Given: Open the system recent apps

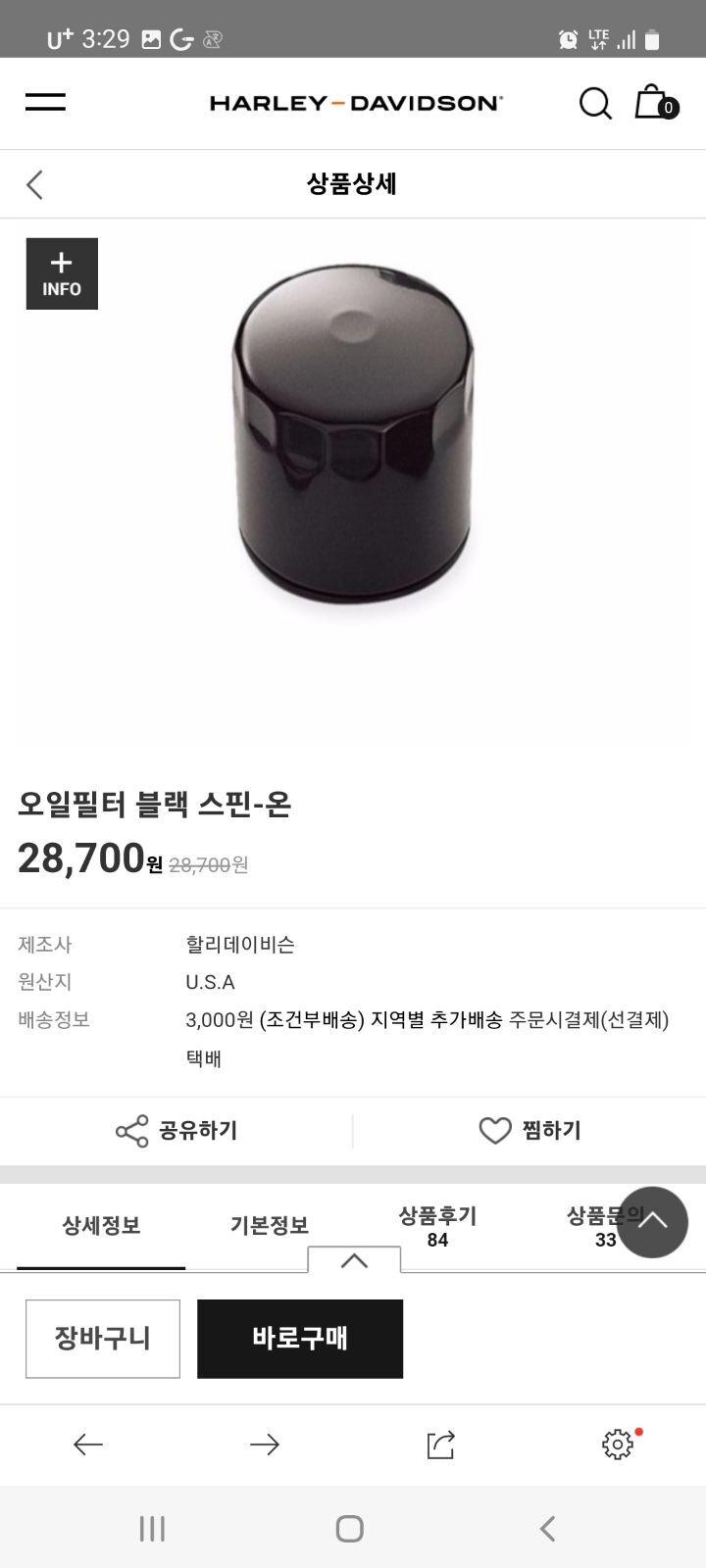Looking at the screenshot, I should tap(152, 1529).
